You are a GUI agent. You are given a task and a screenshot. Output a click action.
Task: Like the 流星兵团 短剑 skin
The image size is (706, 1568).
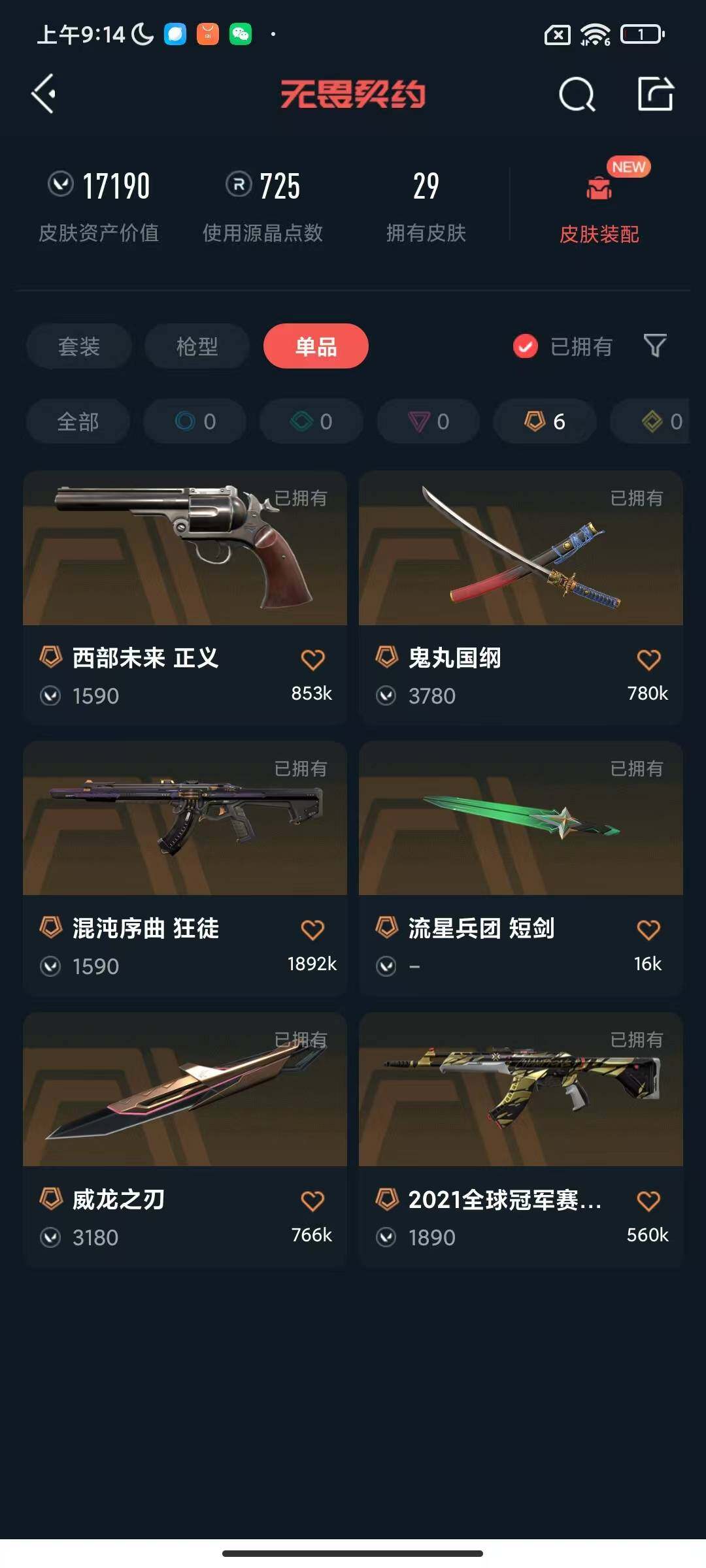648,930
